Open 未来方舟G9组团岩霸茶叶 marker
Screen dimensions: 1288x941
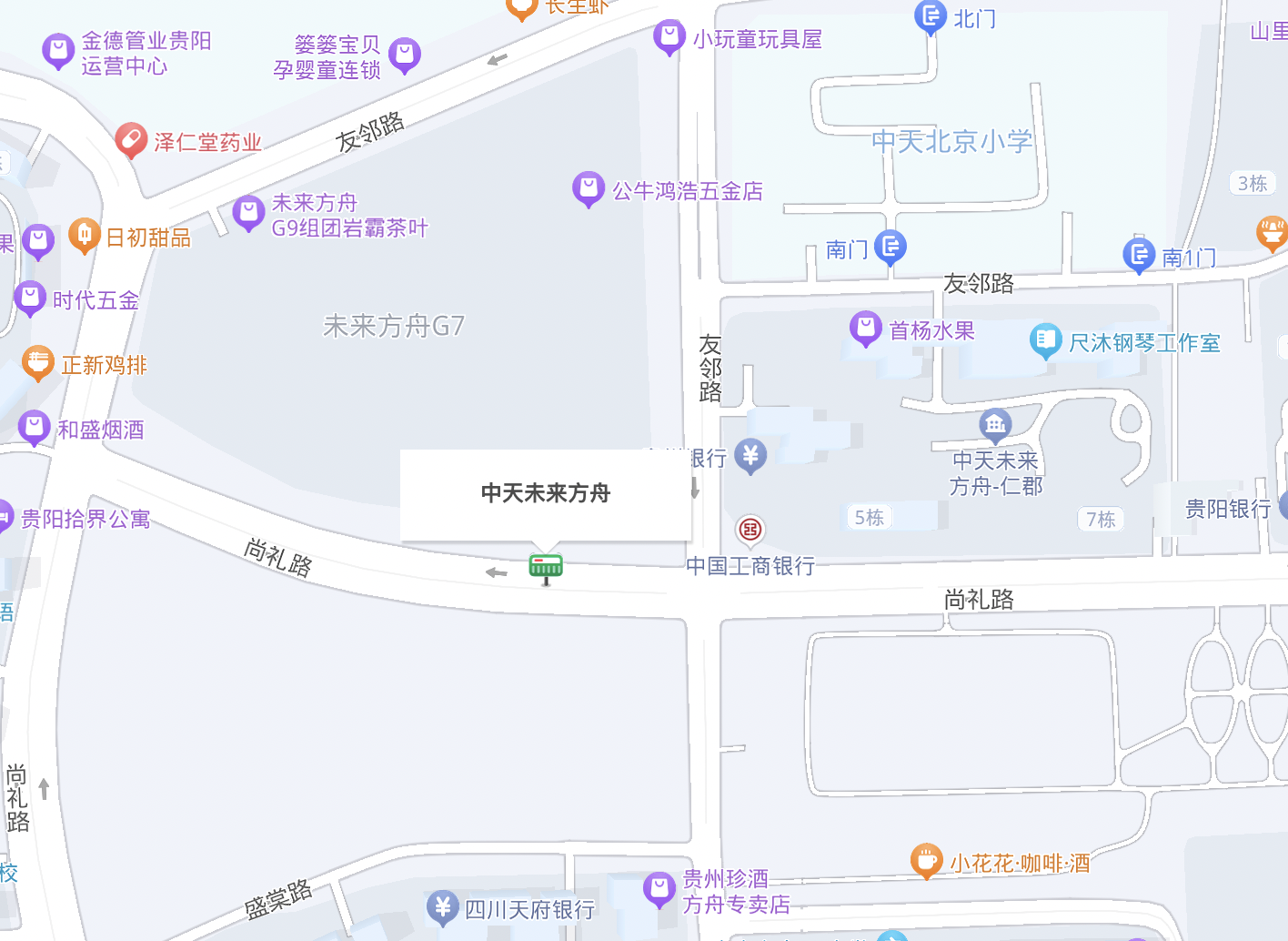pyautogui.click(x=248, y=213)
